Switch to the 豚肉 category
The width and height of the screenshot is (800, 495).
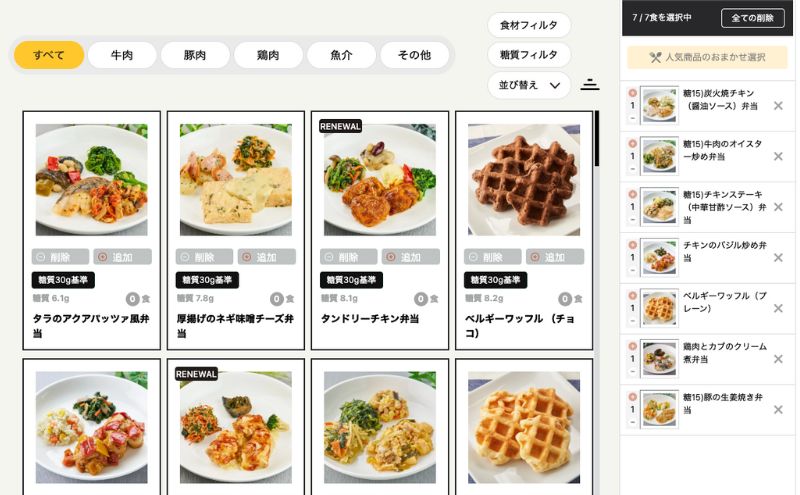tap(195, 55)
